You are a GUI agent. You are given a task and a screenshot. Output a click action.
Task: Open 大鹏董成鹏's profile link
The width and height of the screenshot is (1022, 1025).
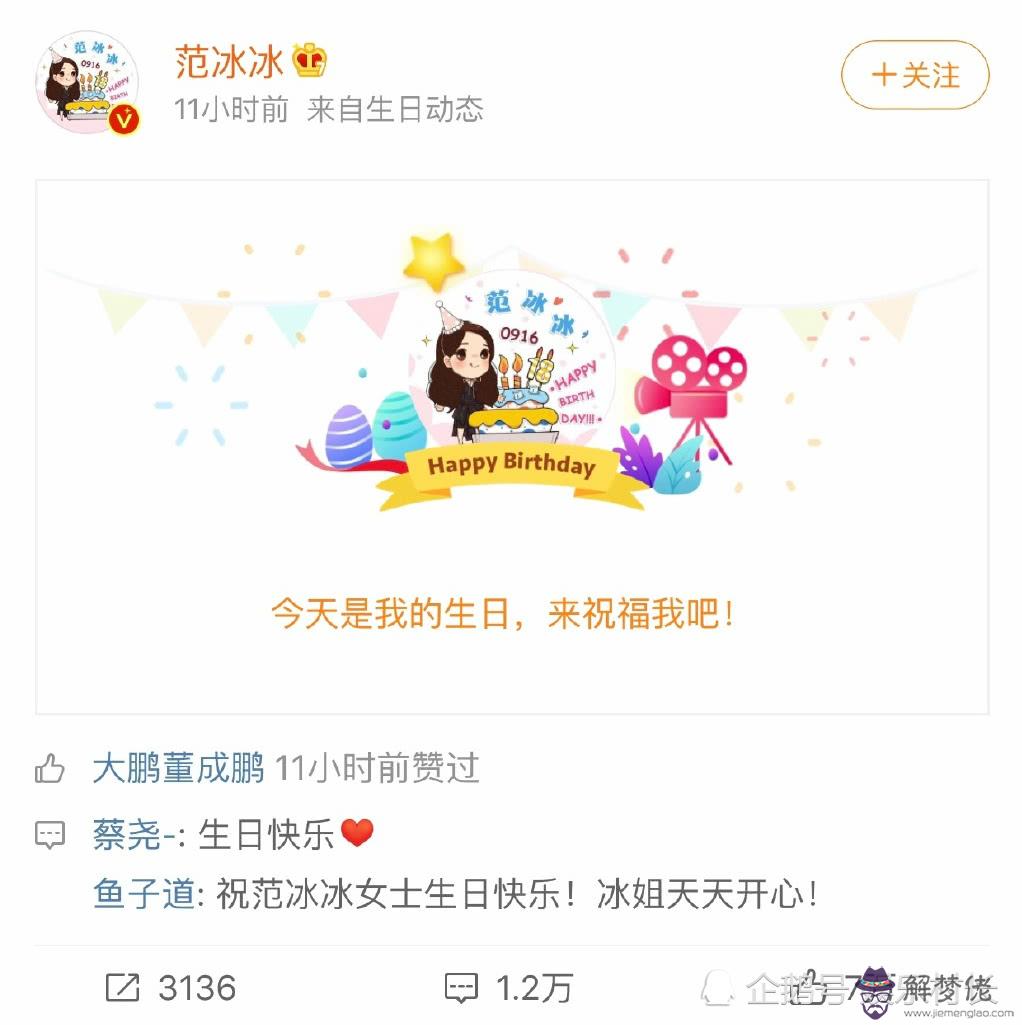point(178,768)
